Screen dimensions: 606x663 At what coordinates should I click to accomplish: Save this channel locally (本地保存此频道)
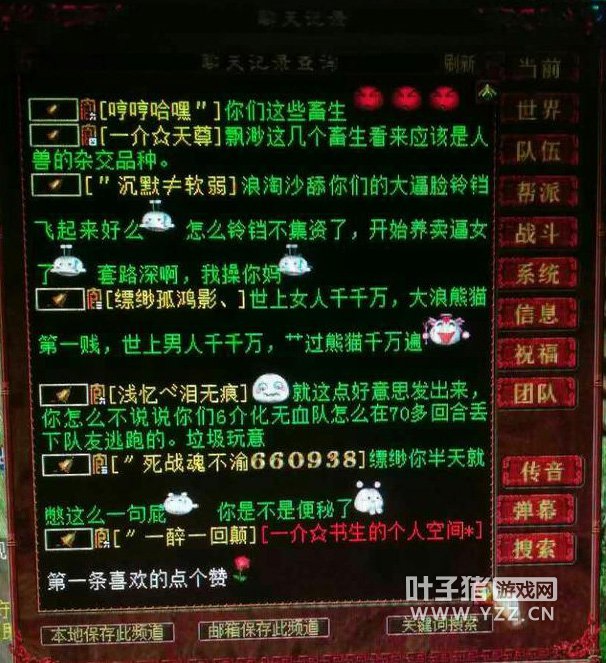110,633
